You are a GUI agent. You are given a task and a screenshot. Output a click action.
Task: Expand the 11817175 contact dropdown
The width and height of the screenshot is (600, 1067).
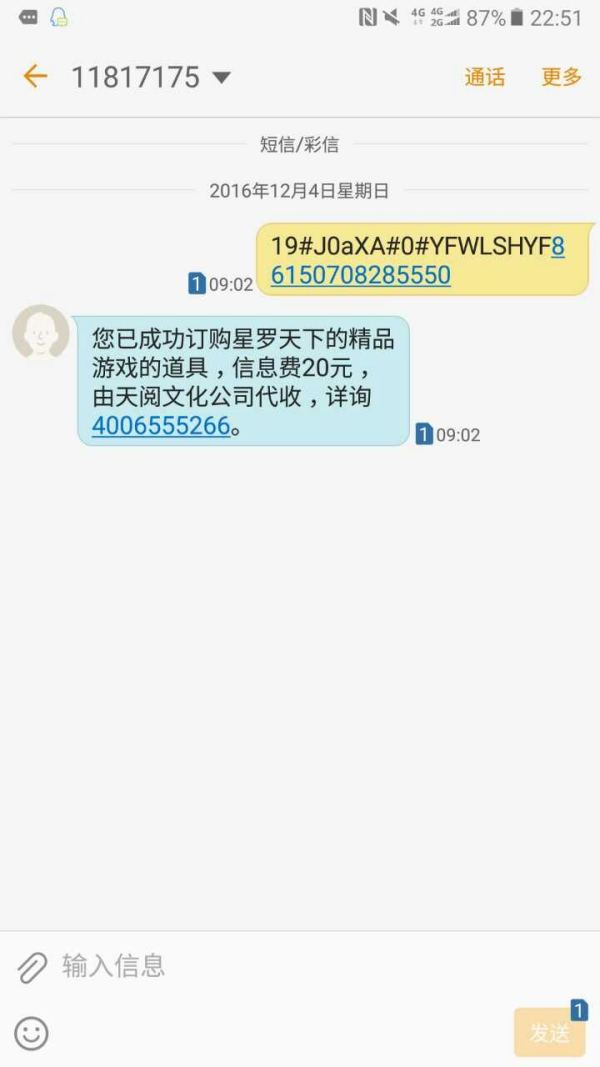point(222,77)
